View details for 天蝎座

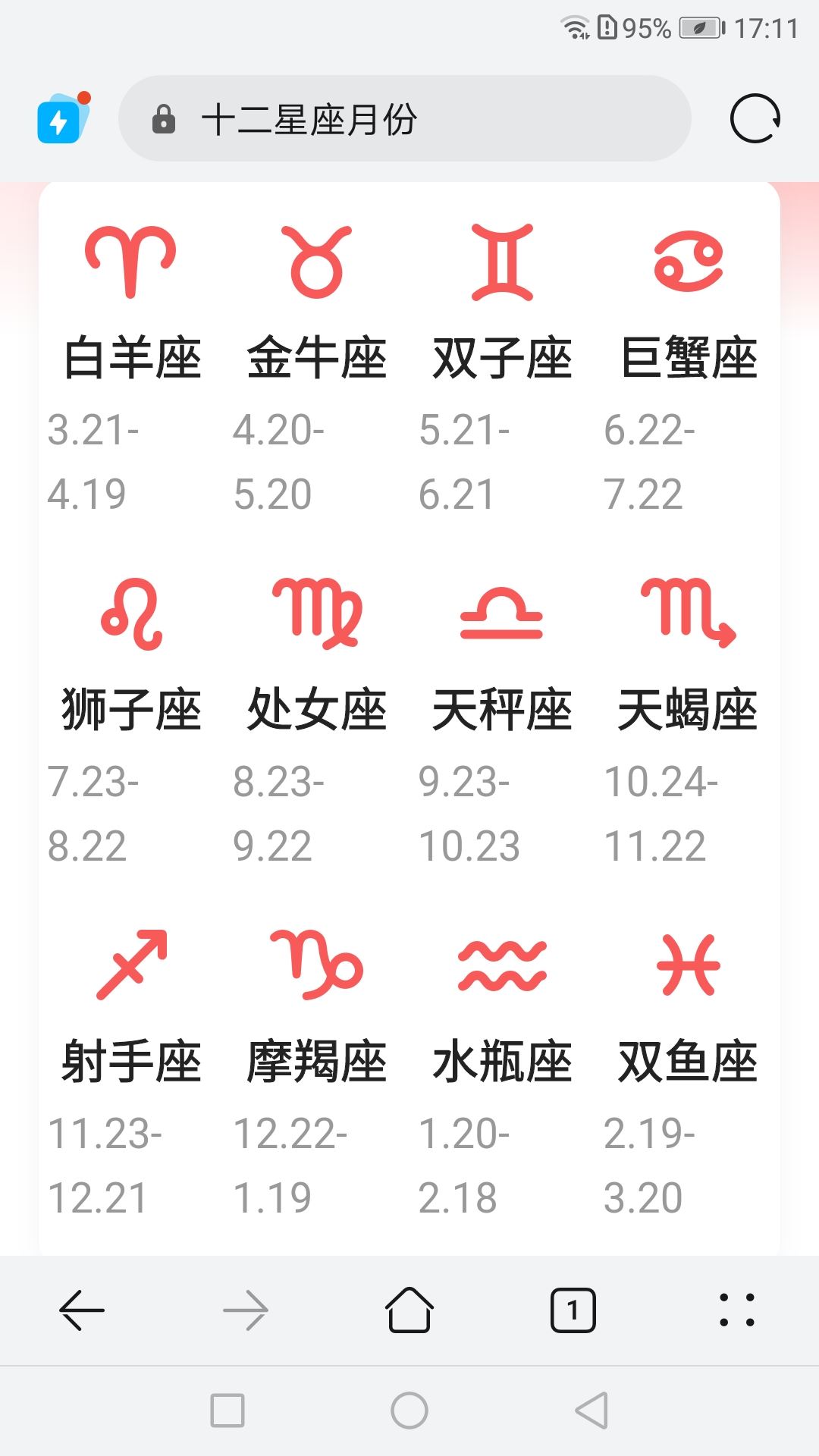(x=688, y=710)
